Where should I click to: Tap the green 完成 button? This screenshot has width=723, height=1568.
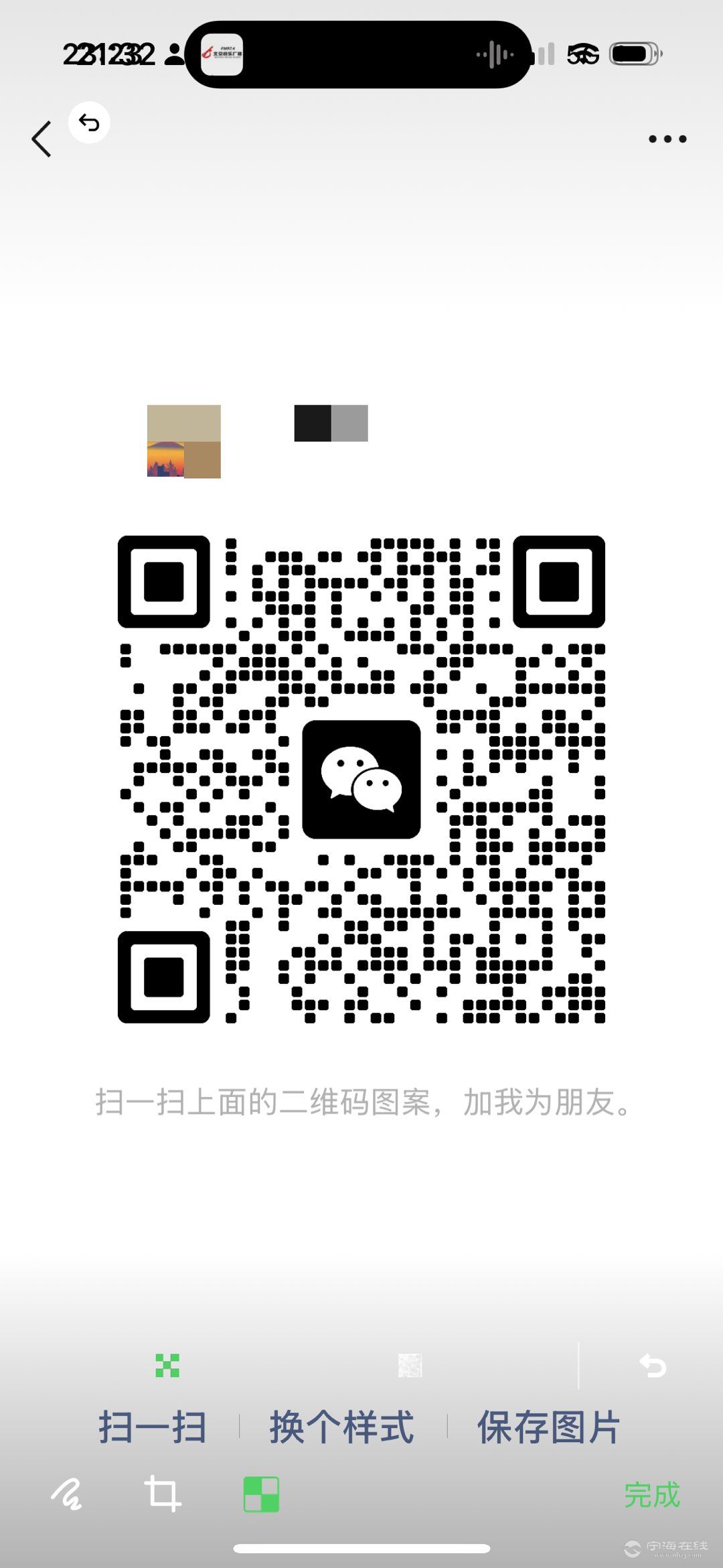(x=651, y=1494)
